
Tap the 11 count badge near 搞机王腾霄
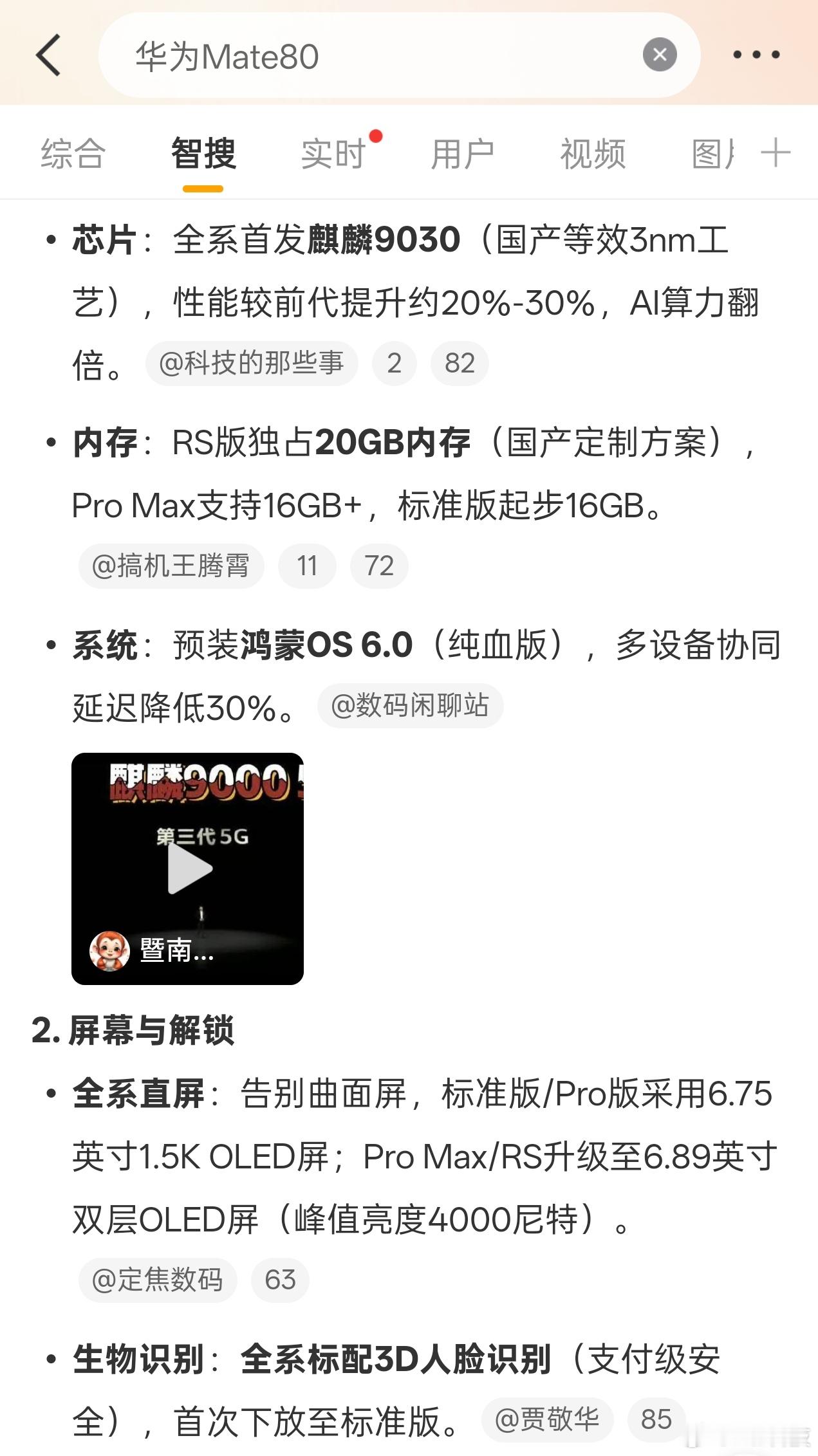pos(308,565)
